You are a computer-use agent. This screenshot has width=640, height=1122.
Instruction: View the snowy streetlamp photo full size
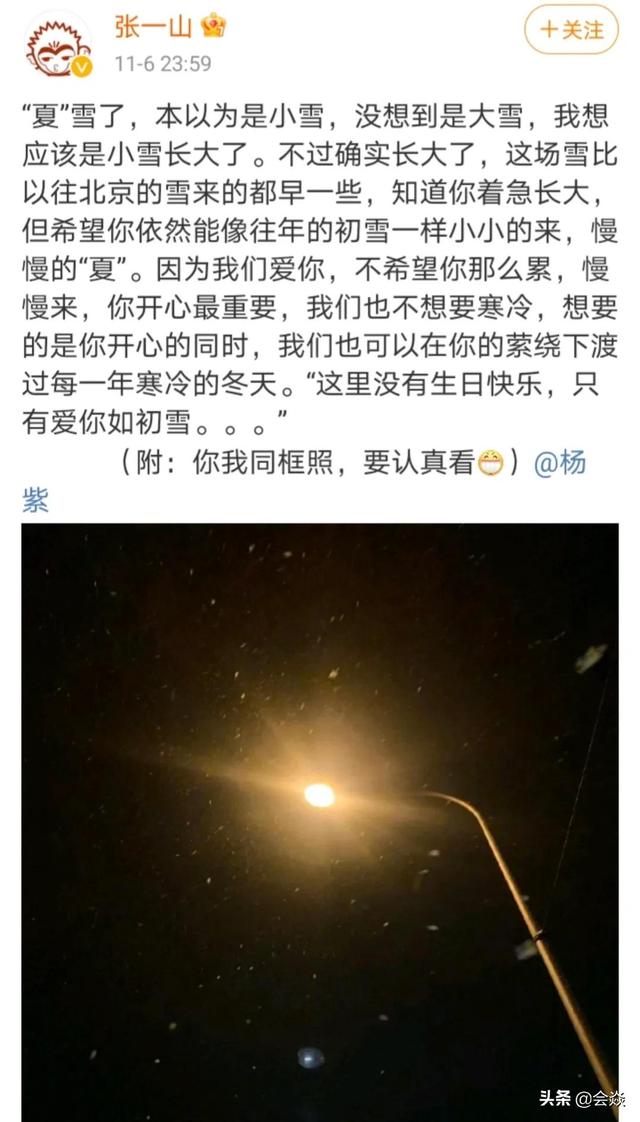(x=320, y=820)
